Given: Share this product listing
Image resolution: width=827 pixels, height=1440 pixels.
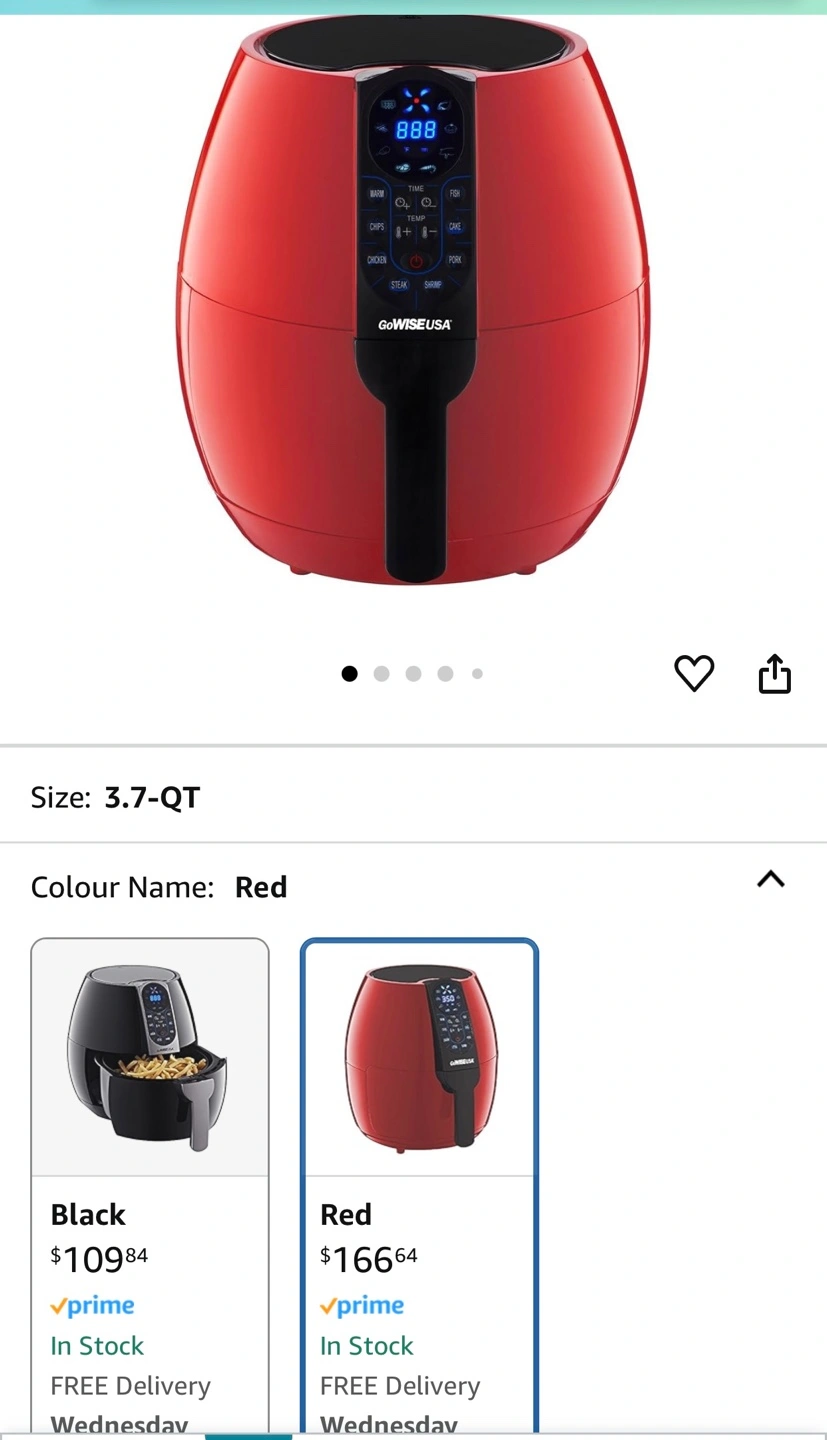Looking at the screenshot, I should click(775, 673).
